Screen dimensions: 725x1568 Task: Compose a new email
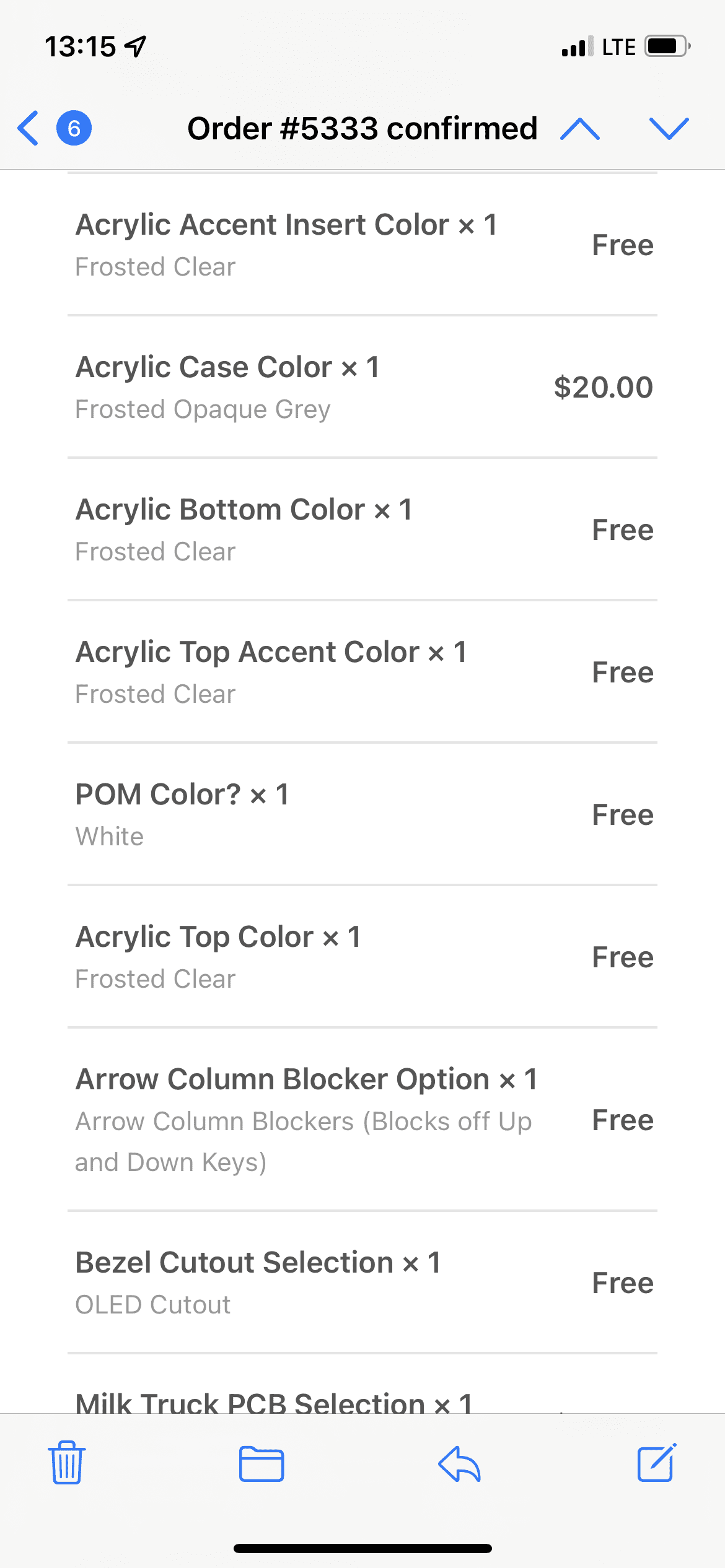pyautogui.click(x=657, y=1463)
